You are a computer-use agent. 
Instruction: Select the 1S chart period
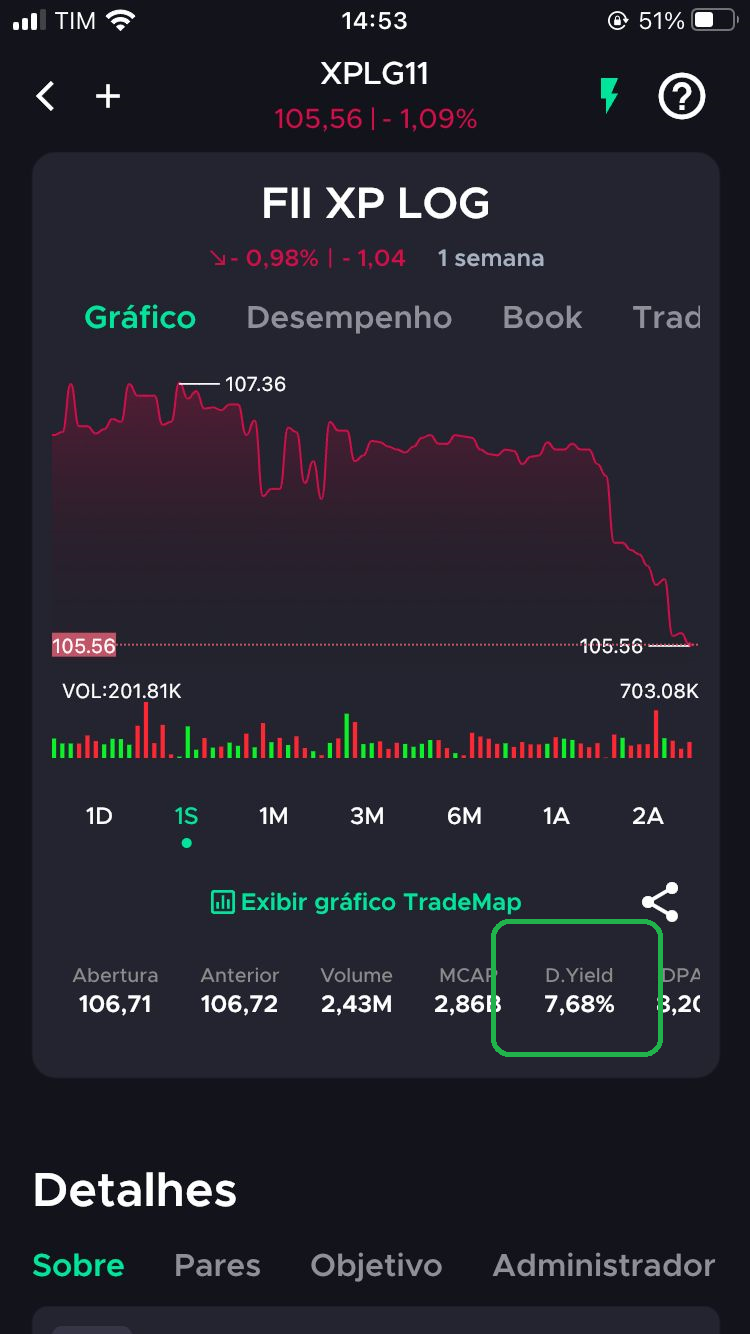coord(186,816)
